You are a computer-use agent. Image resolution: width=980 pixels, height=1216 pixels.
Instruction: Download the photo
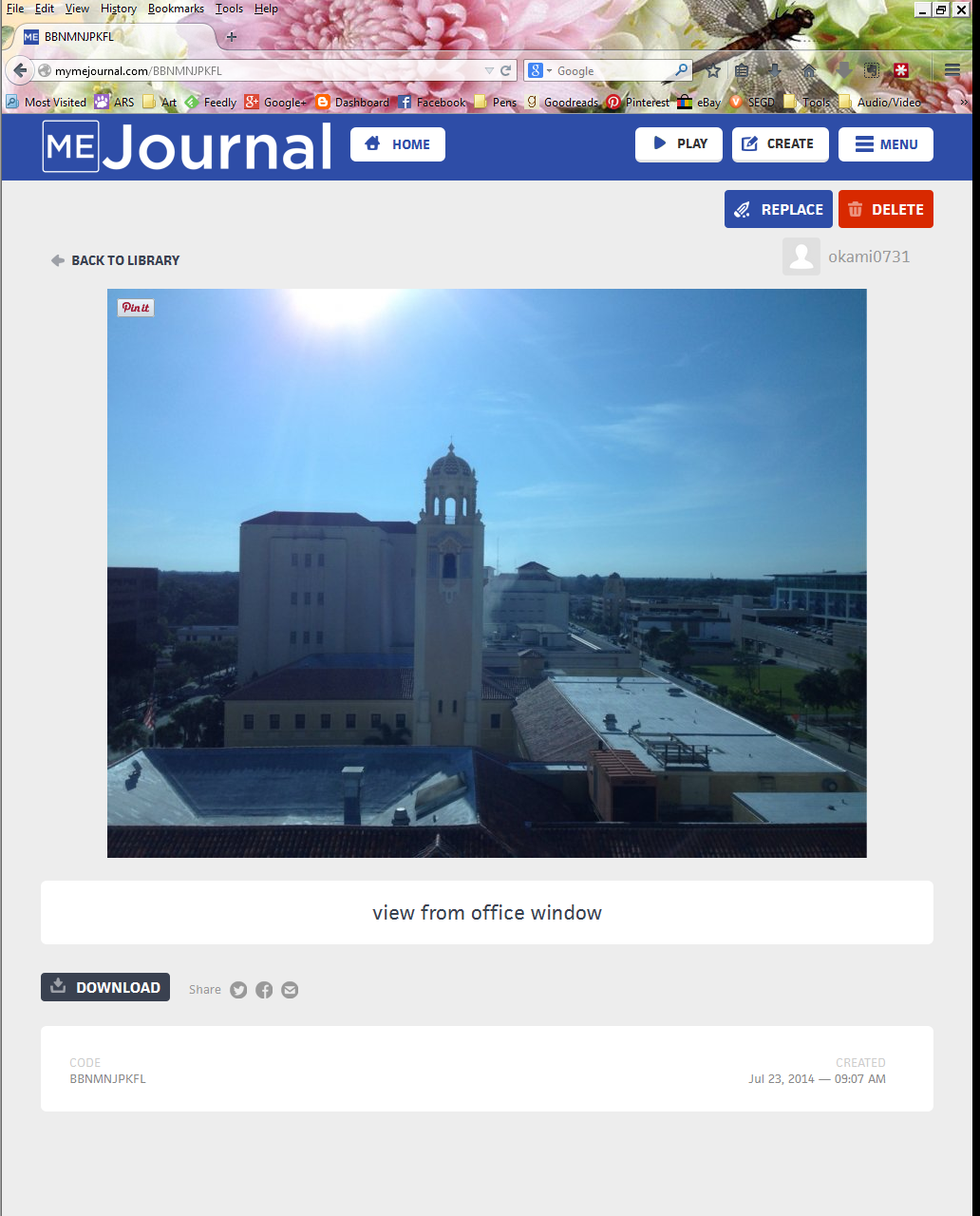[x=105, y=987]
